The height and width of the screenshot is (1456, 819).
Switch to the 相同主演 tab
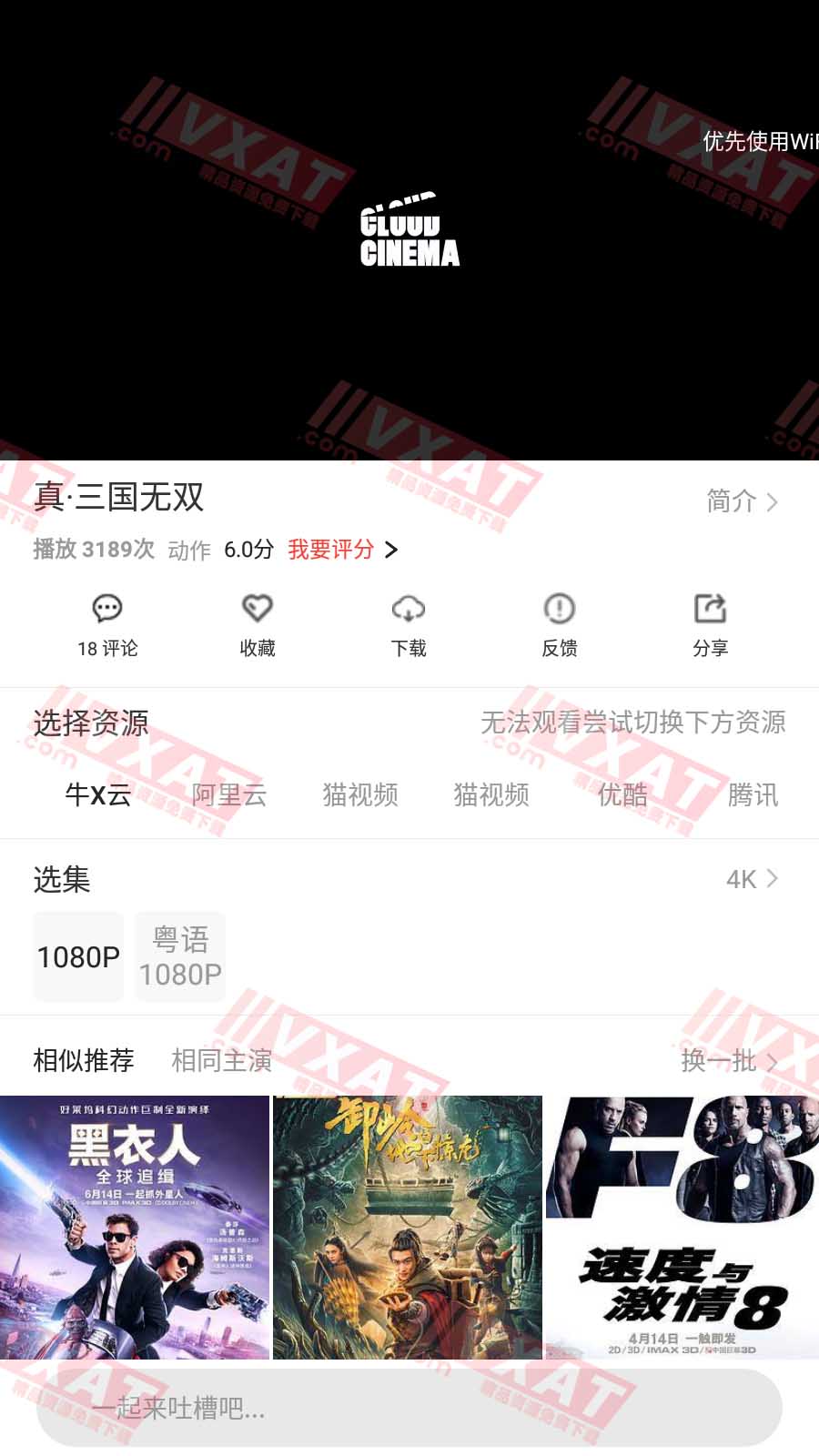coord(221,1059)
